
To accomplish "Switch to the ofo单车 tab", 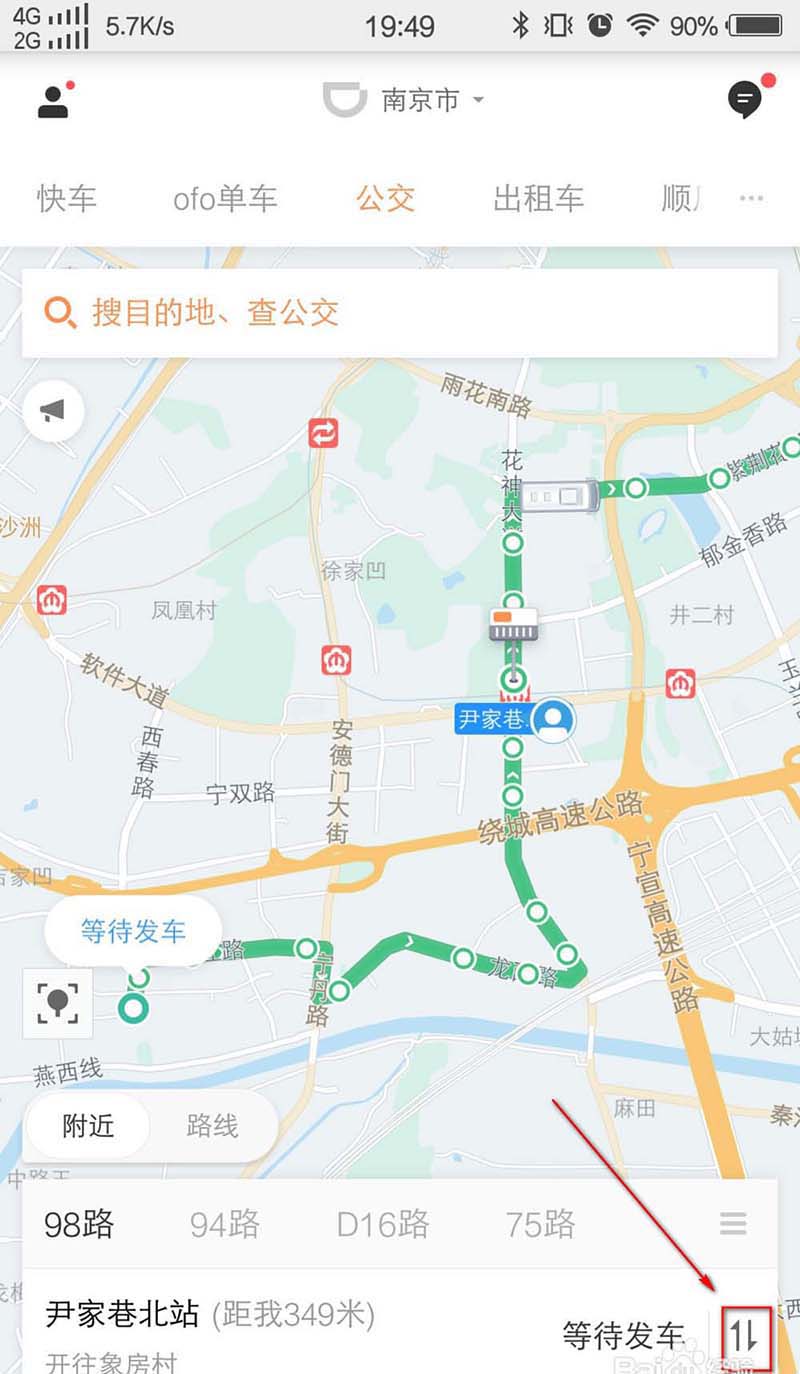I will [x=225, y=198].
